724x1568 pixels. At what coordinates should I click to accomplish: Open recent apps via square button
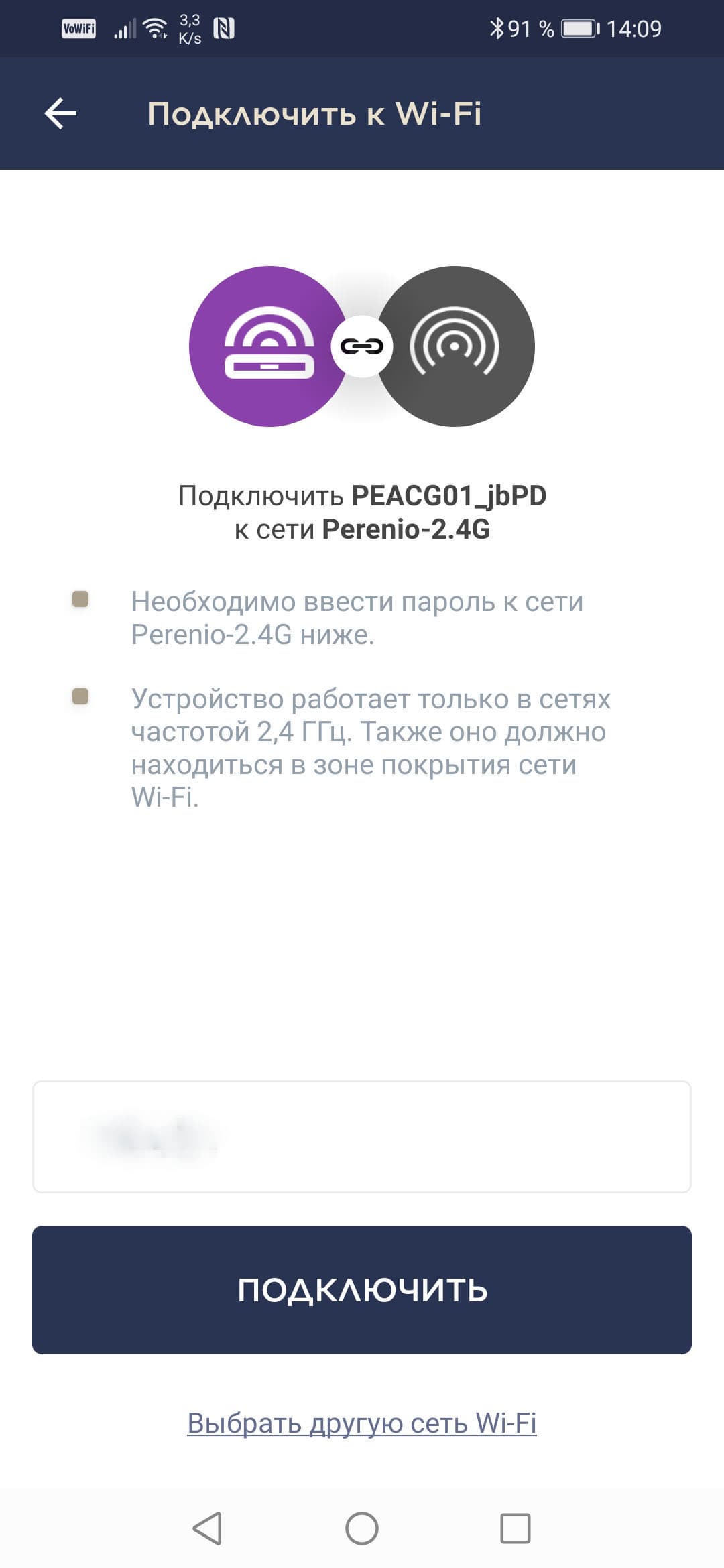click(516, 1529)
